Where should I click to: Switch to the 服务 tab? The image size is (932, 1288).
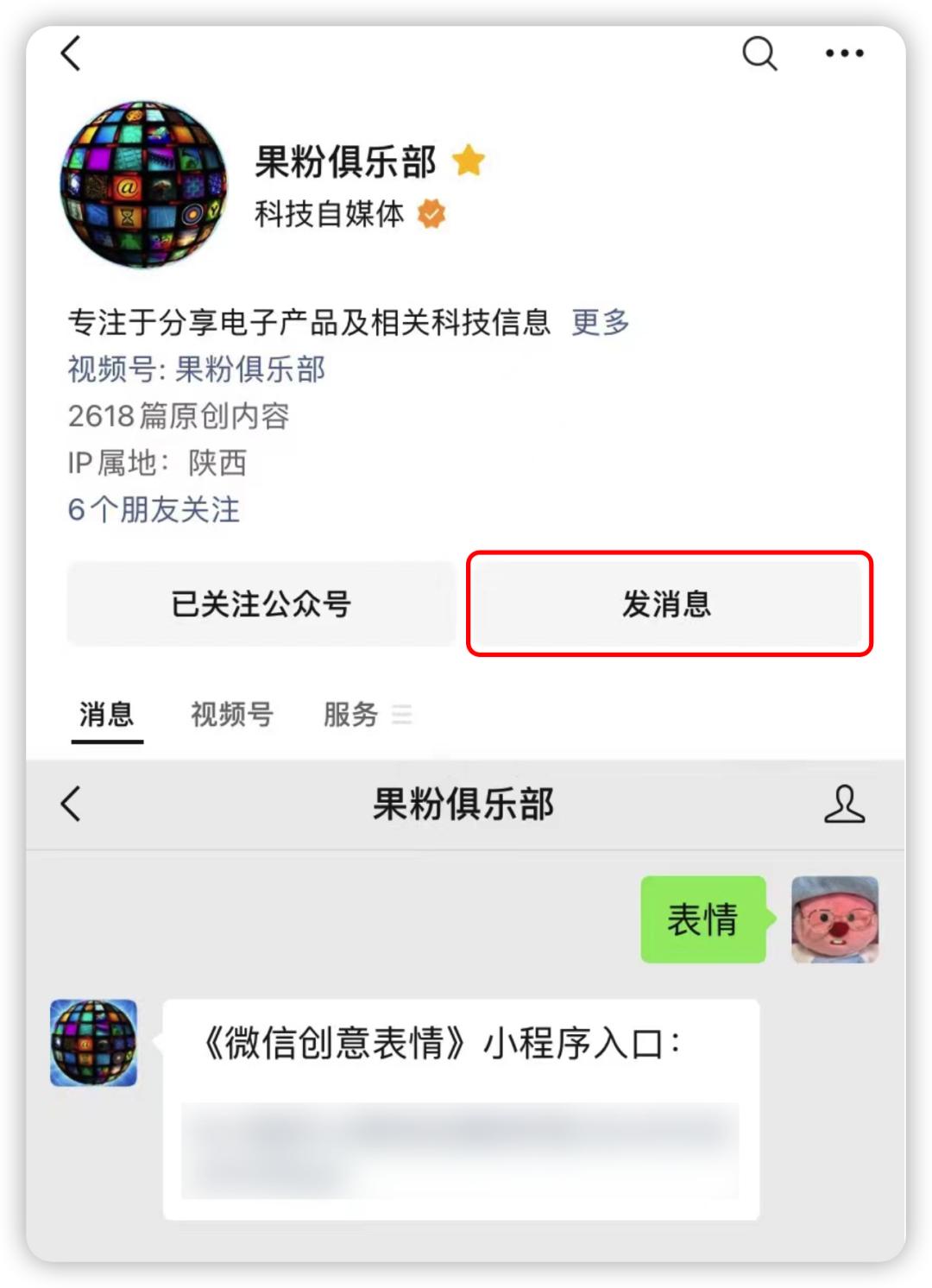349,715
